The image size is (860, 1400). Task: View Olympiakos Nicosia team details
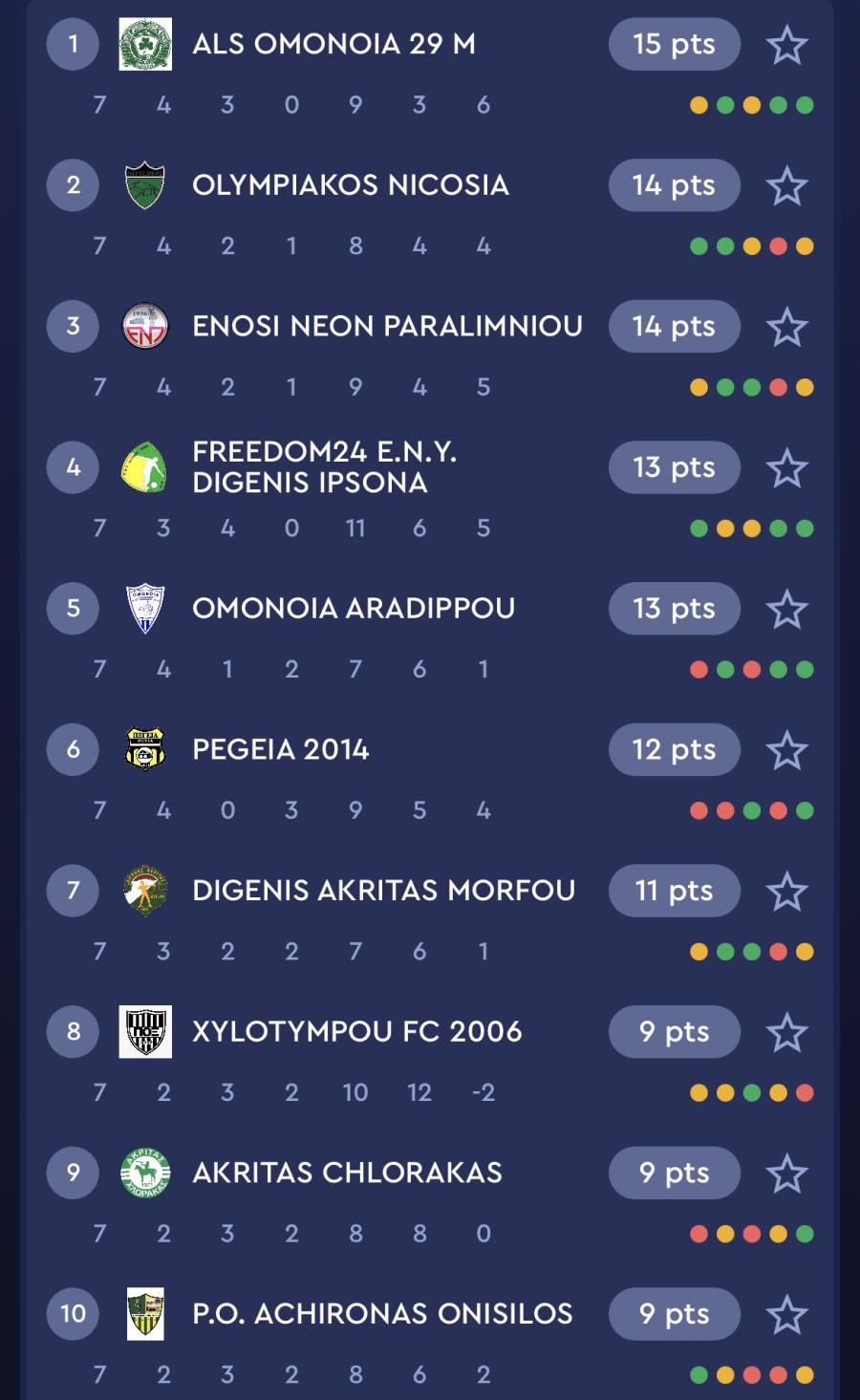[x=350, y=185]
